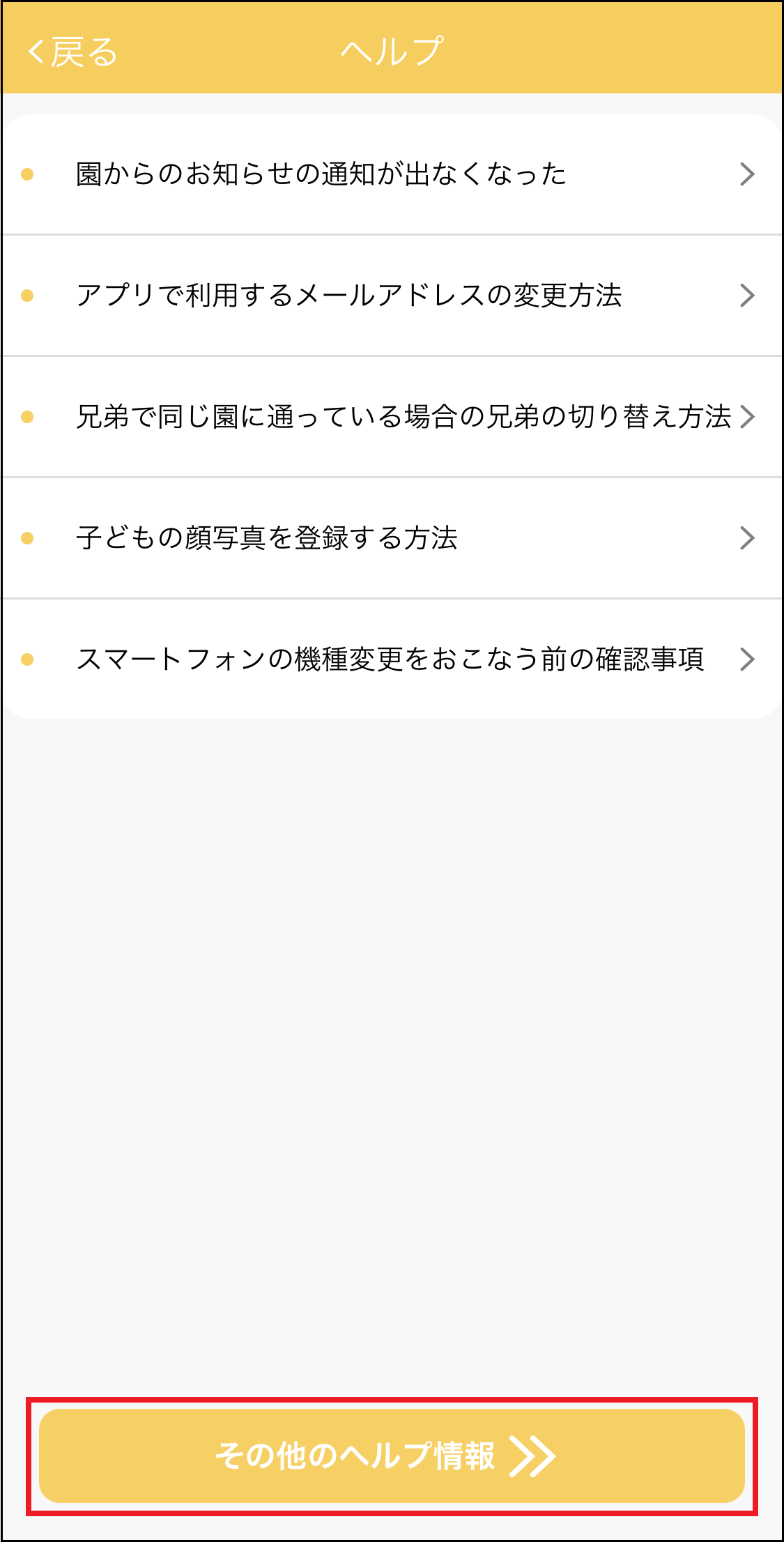
Task: Open 子どもの顔写真を登録する方法
Action: coord(390,538)
